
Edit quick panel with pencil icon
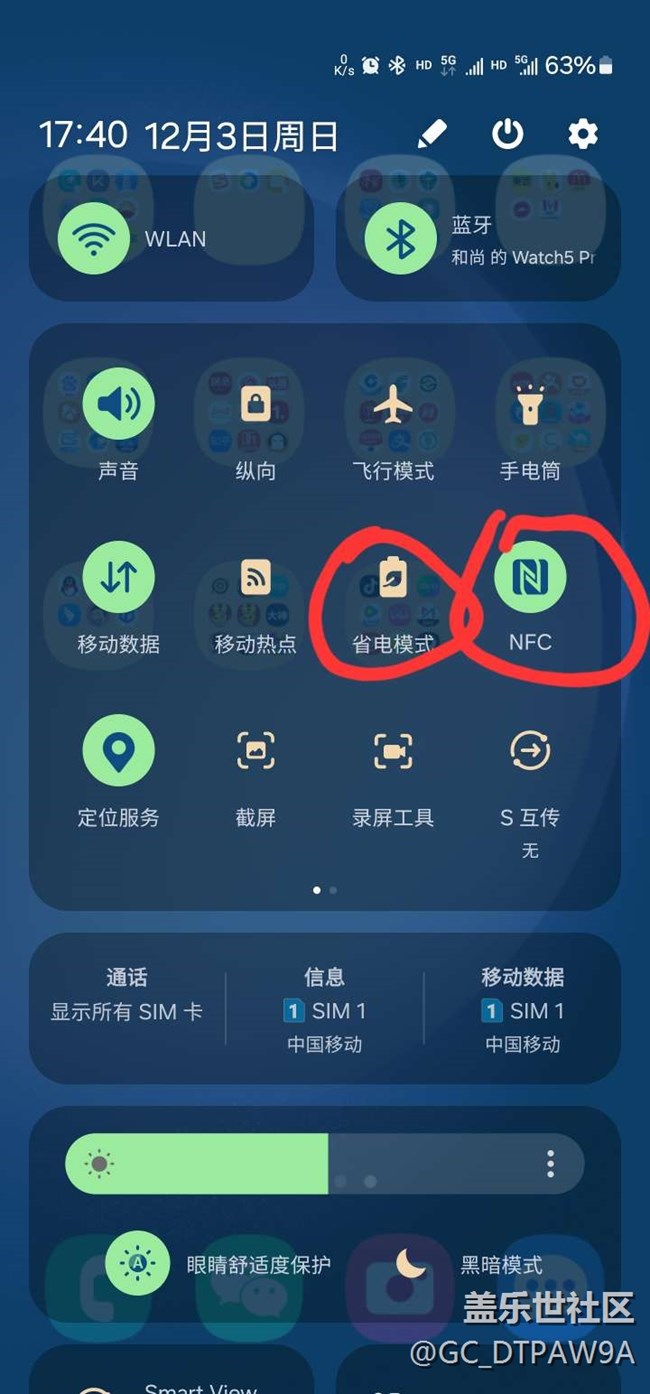(432, 134)
